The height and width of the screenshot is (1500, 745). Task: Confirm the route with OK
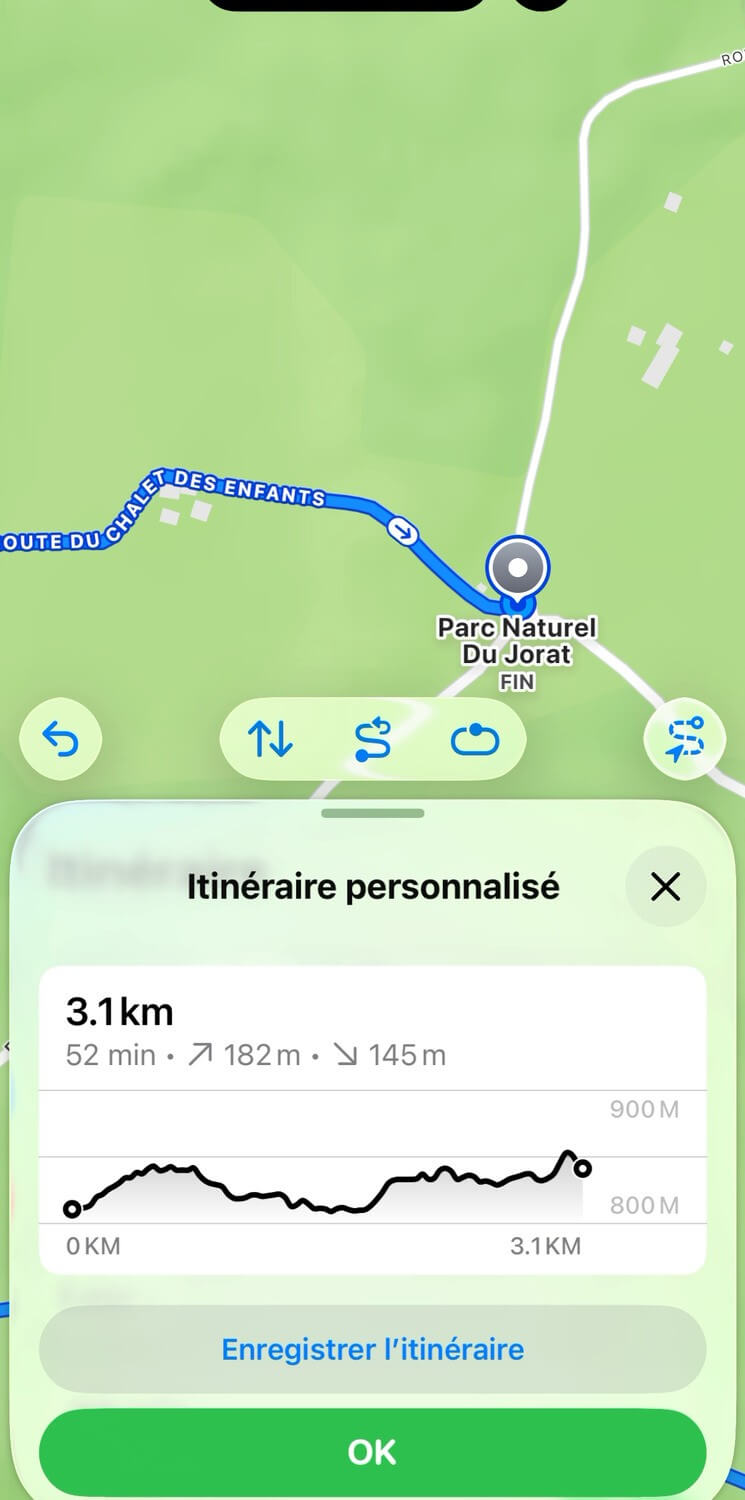tap(372, 1452)
